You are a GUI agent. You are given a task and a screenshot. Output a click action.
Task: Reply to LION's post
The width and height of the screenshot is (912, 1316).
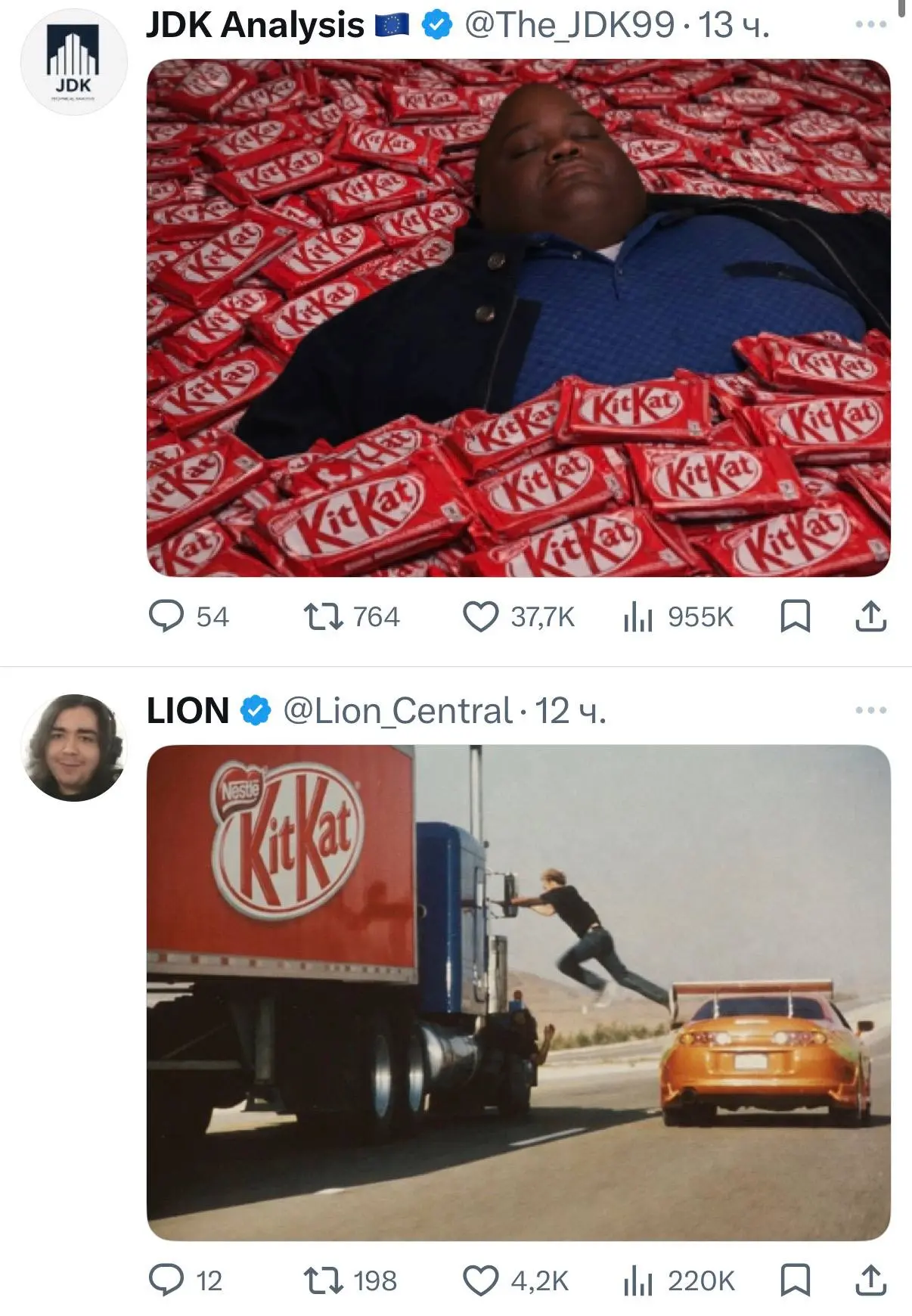pos(166,1280)
